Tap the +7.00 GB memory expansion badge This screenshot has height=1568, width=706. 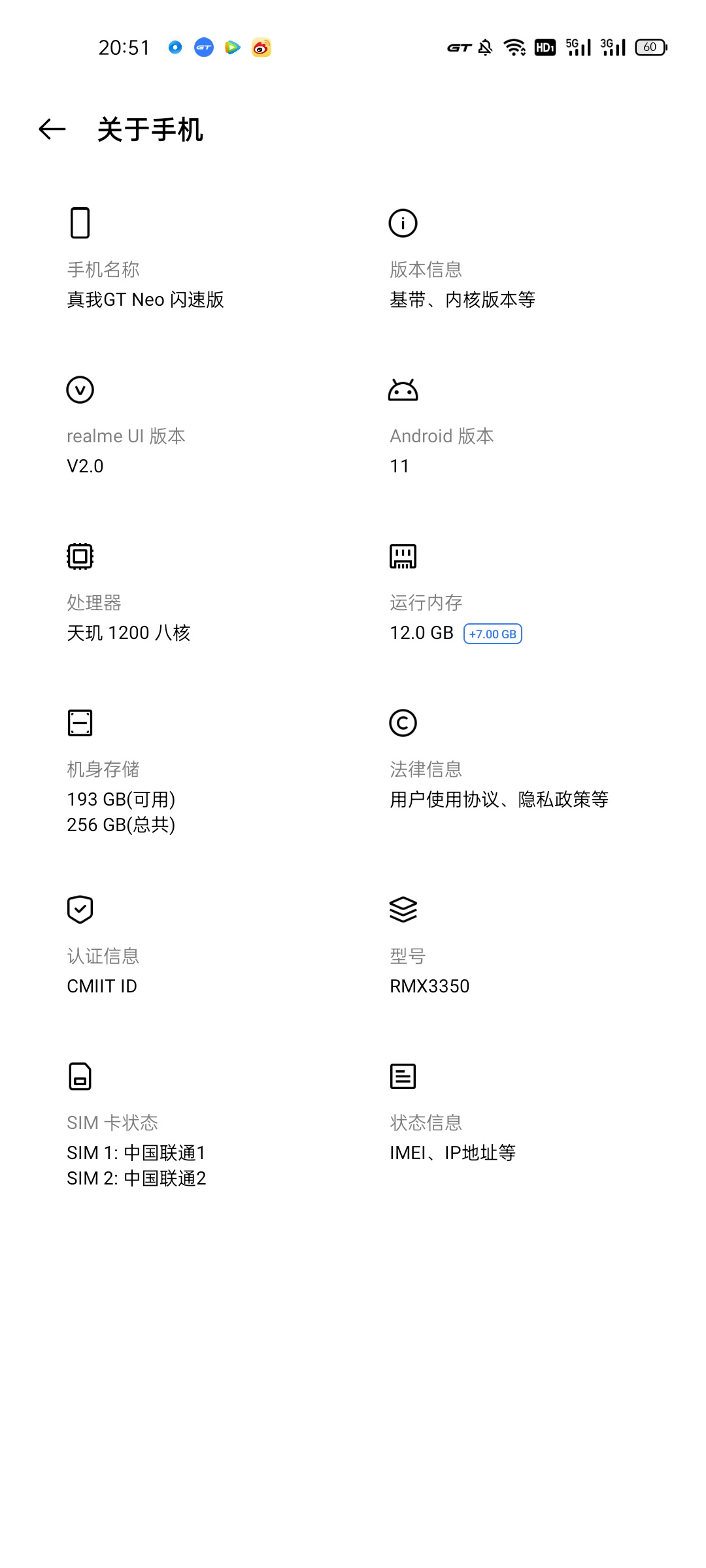click(x=493, y=634)
